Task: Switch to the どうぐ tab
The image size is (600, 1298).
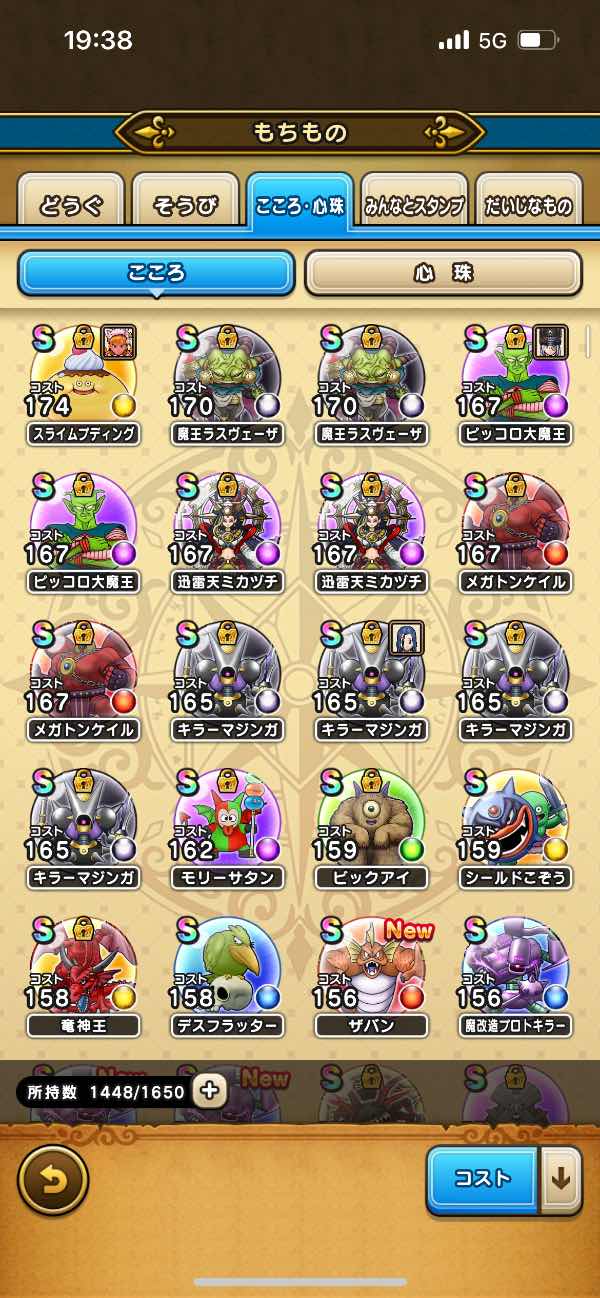Action: [x=71, y=206]
